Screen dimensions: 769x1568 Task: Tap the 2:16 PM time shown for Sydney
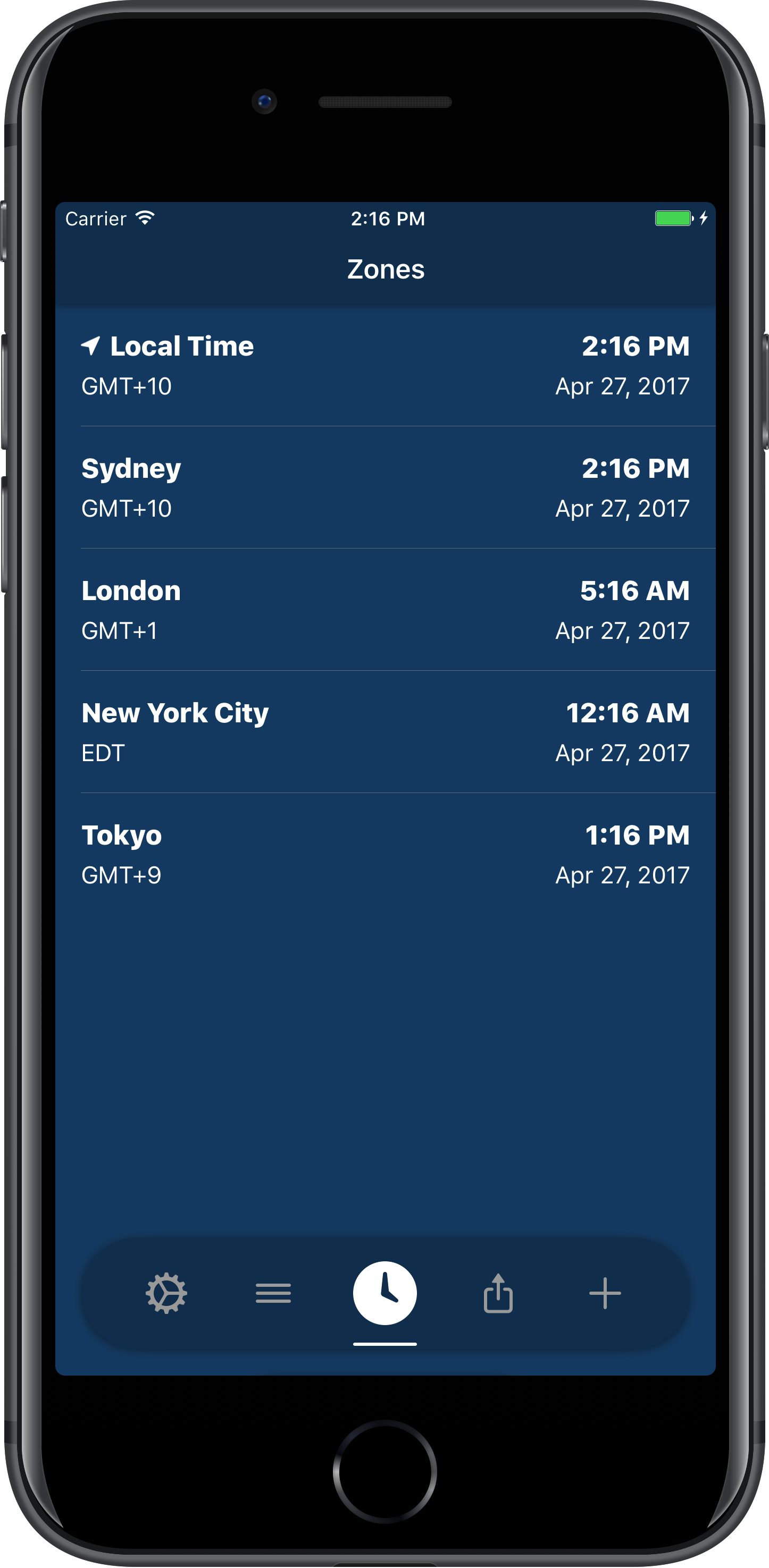(x=636, y=468)
